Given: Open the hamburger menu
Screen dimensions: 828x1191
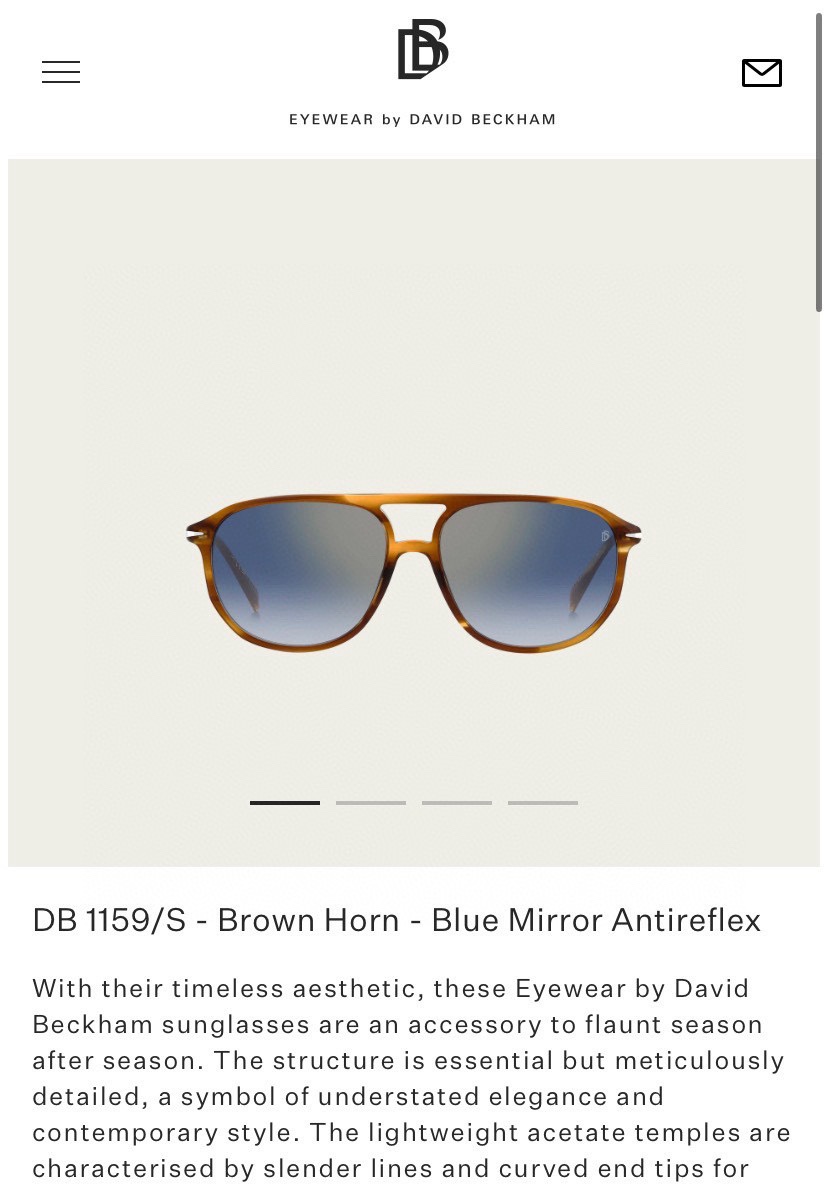Looking at the screenshot, I should (x=61, y=72).
